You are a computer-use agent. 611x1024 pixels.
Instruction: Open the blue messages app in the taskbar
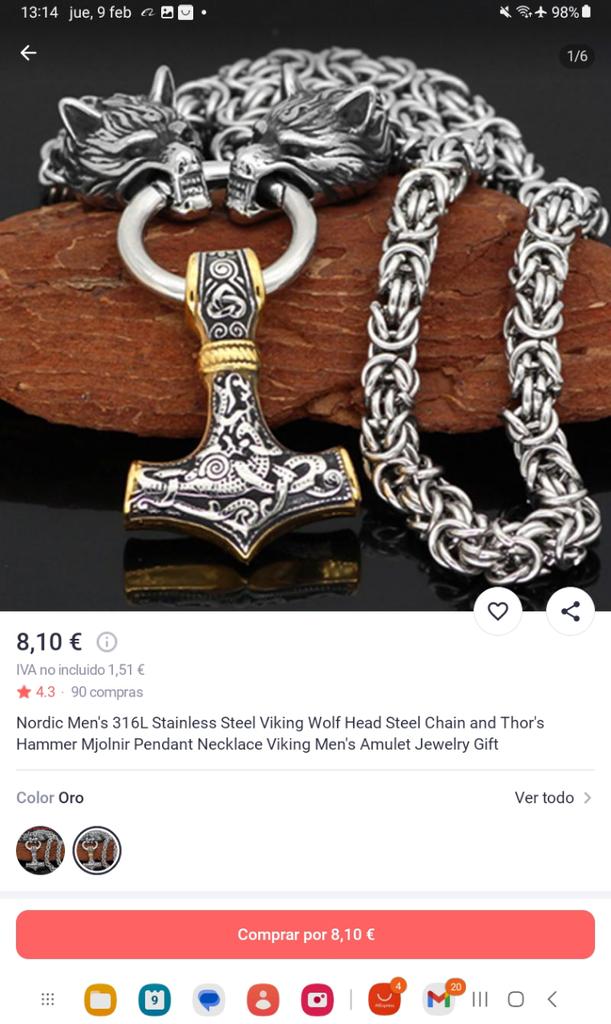(x=208, y=999)
